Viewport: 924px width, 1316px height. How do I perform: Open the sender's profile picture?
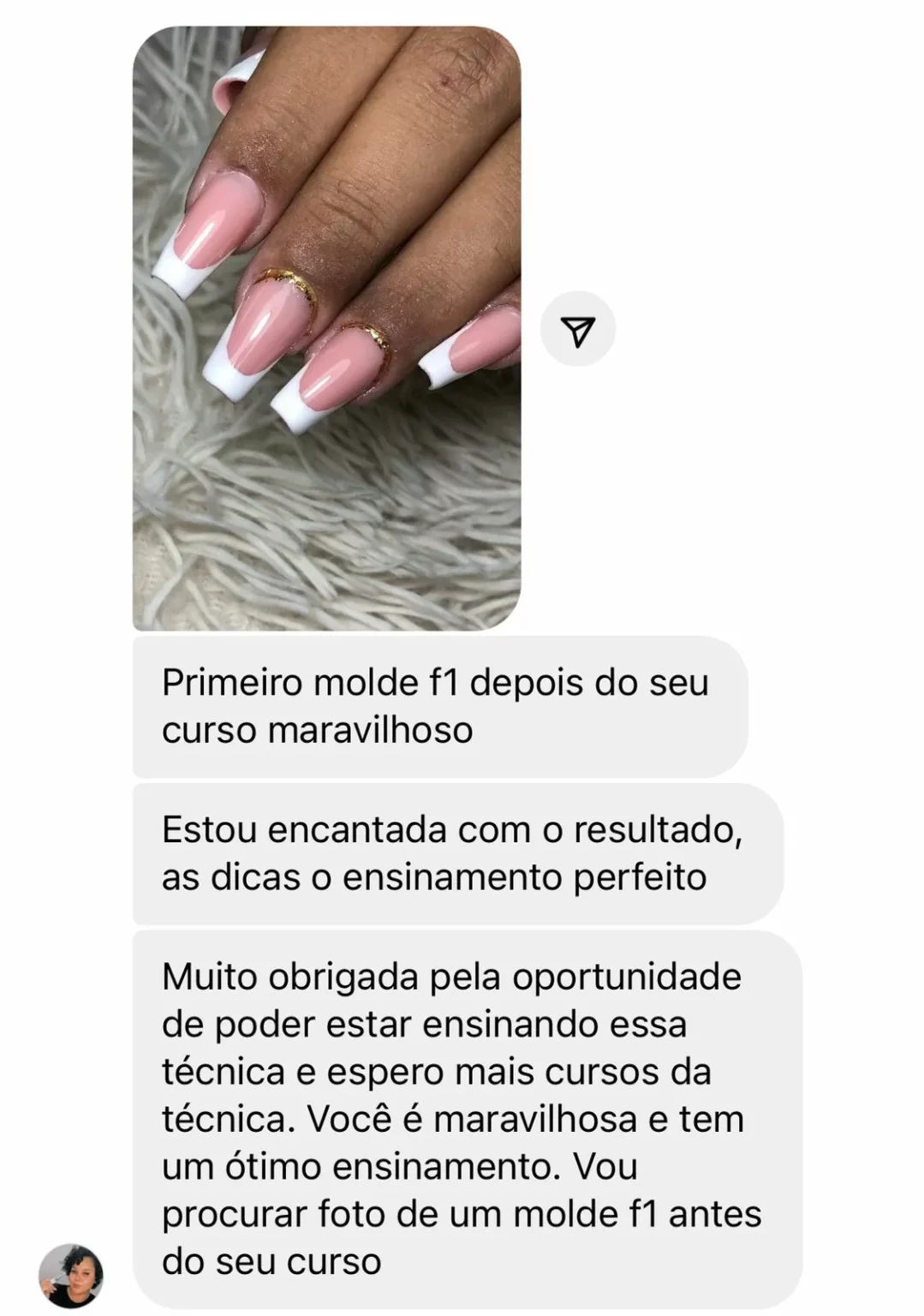[x=71, y=1276]
